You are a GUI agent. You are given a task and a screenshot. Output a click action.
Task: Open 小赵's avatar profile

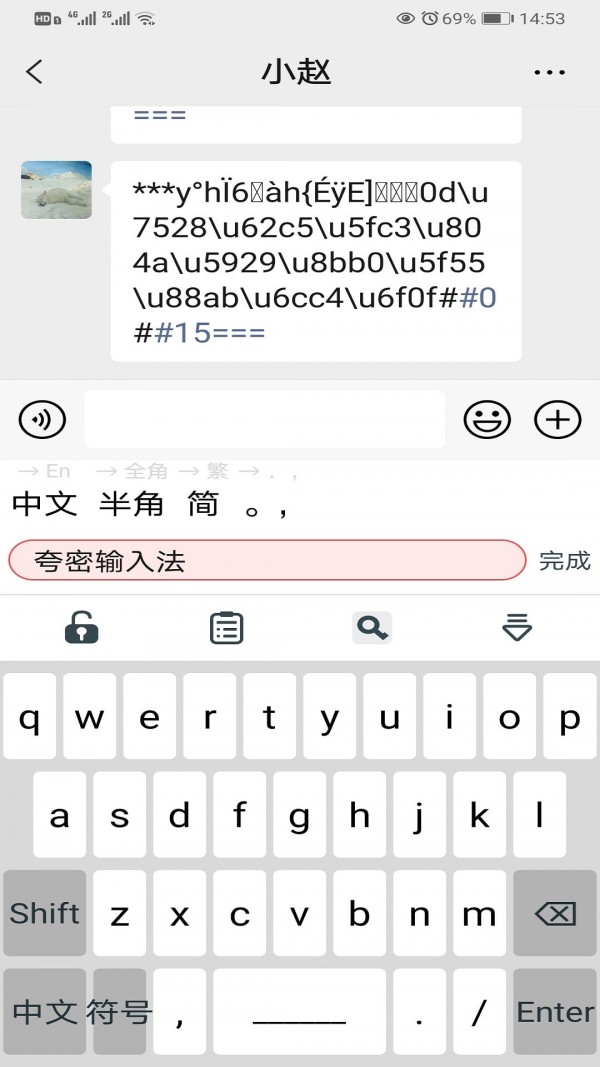tap(57, 190)
